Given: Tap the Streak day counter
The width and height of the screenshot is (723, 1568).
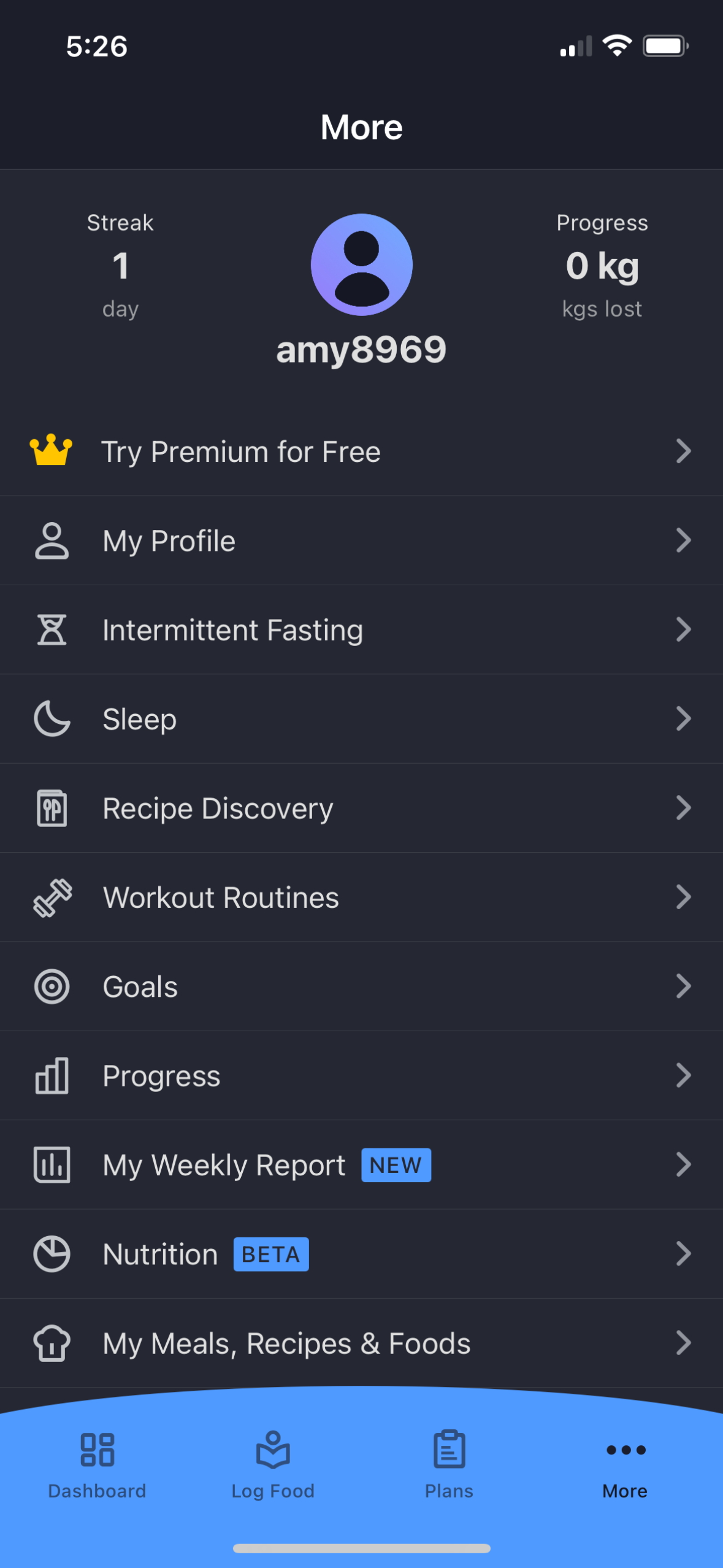Looking at the screenshot, I should pos(120,265).
